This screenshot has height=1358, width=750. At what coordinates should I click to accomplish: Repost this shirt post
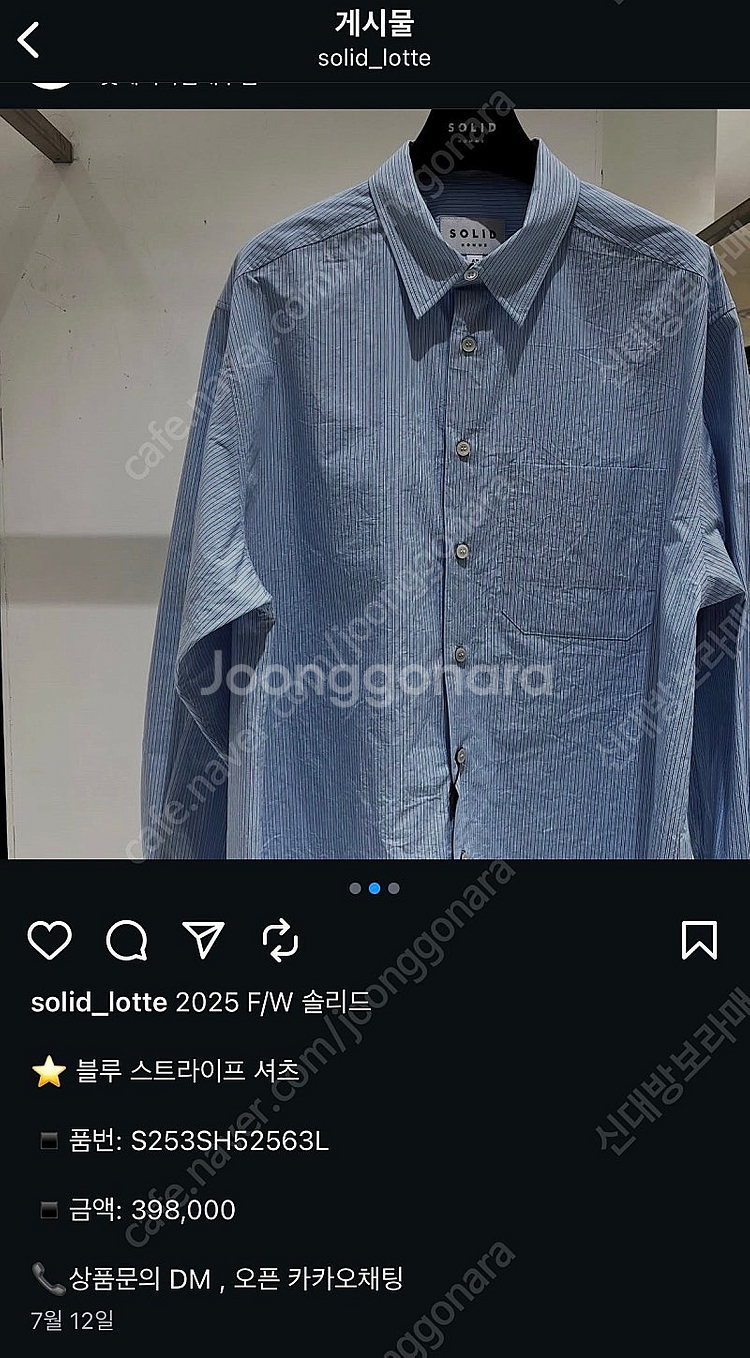[280, 940]
